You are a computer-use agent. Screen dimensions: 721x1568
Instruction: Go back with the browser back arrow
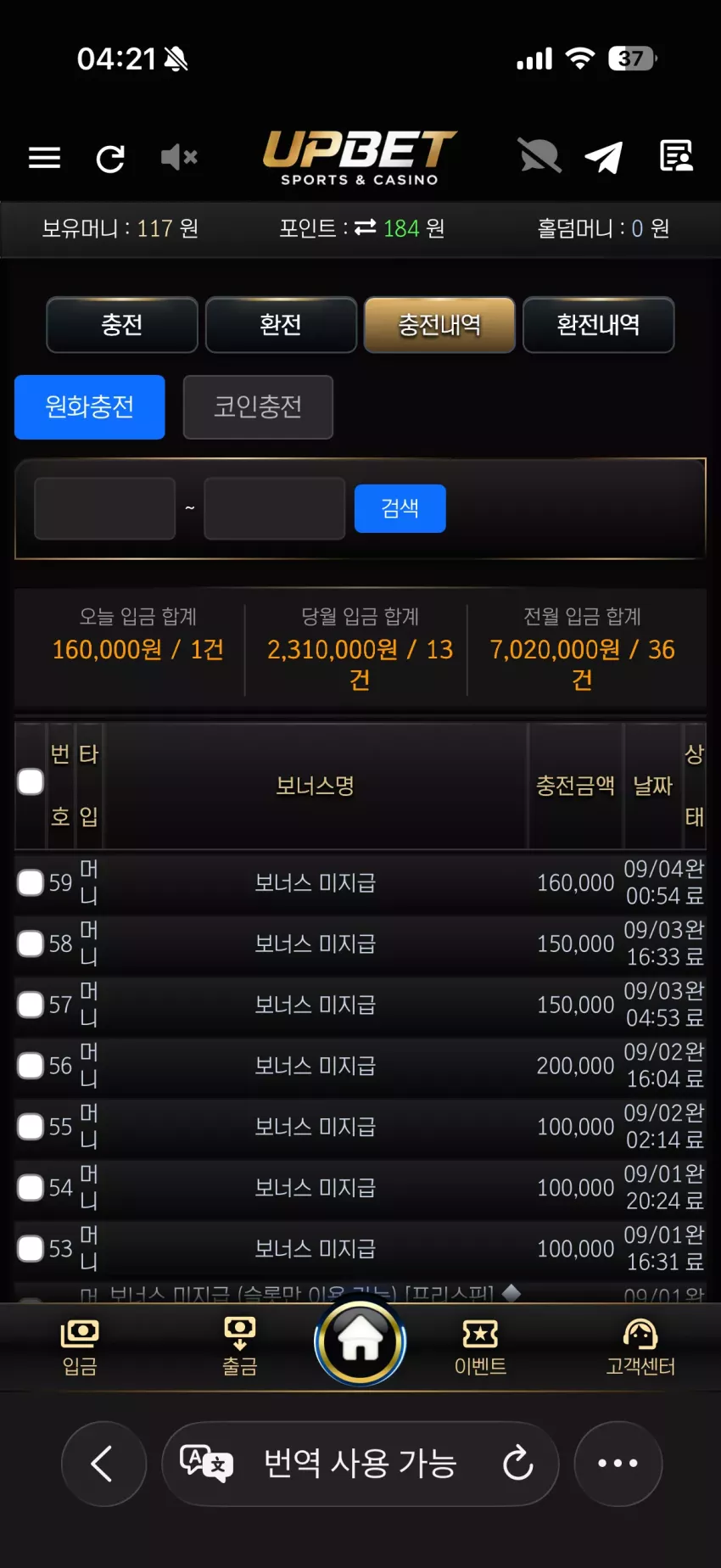click(103, 1464)
